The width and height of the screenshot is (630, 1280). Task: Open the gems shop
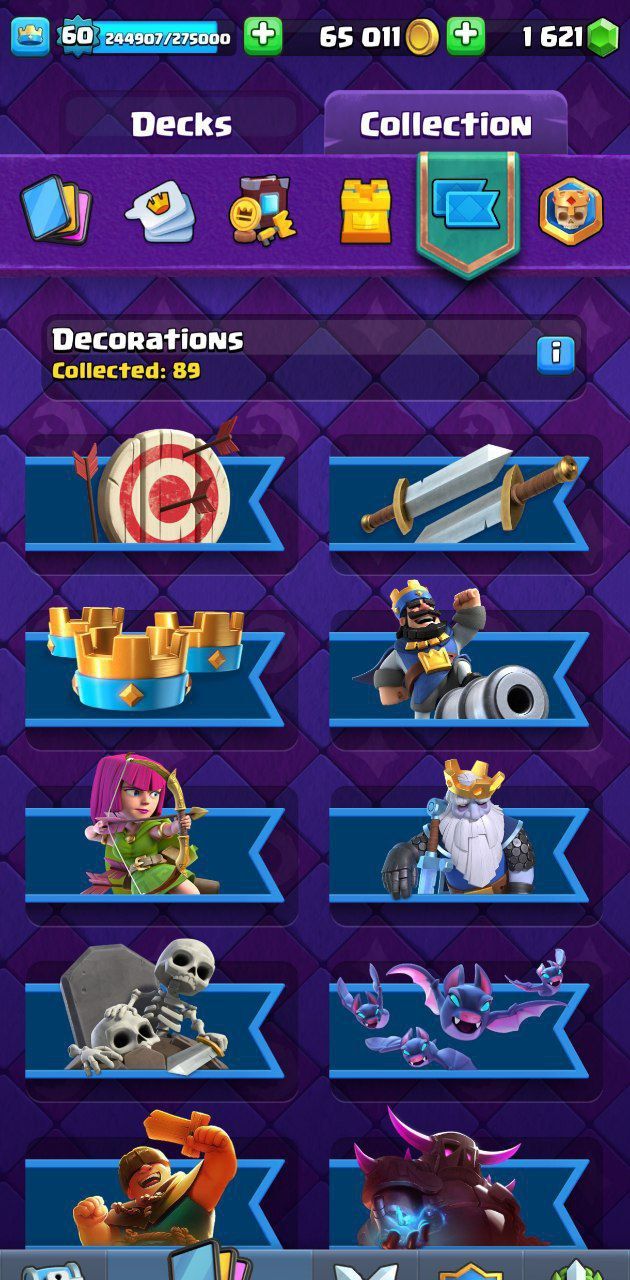(x=601, y=38)
